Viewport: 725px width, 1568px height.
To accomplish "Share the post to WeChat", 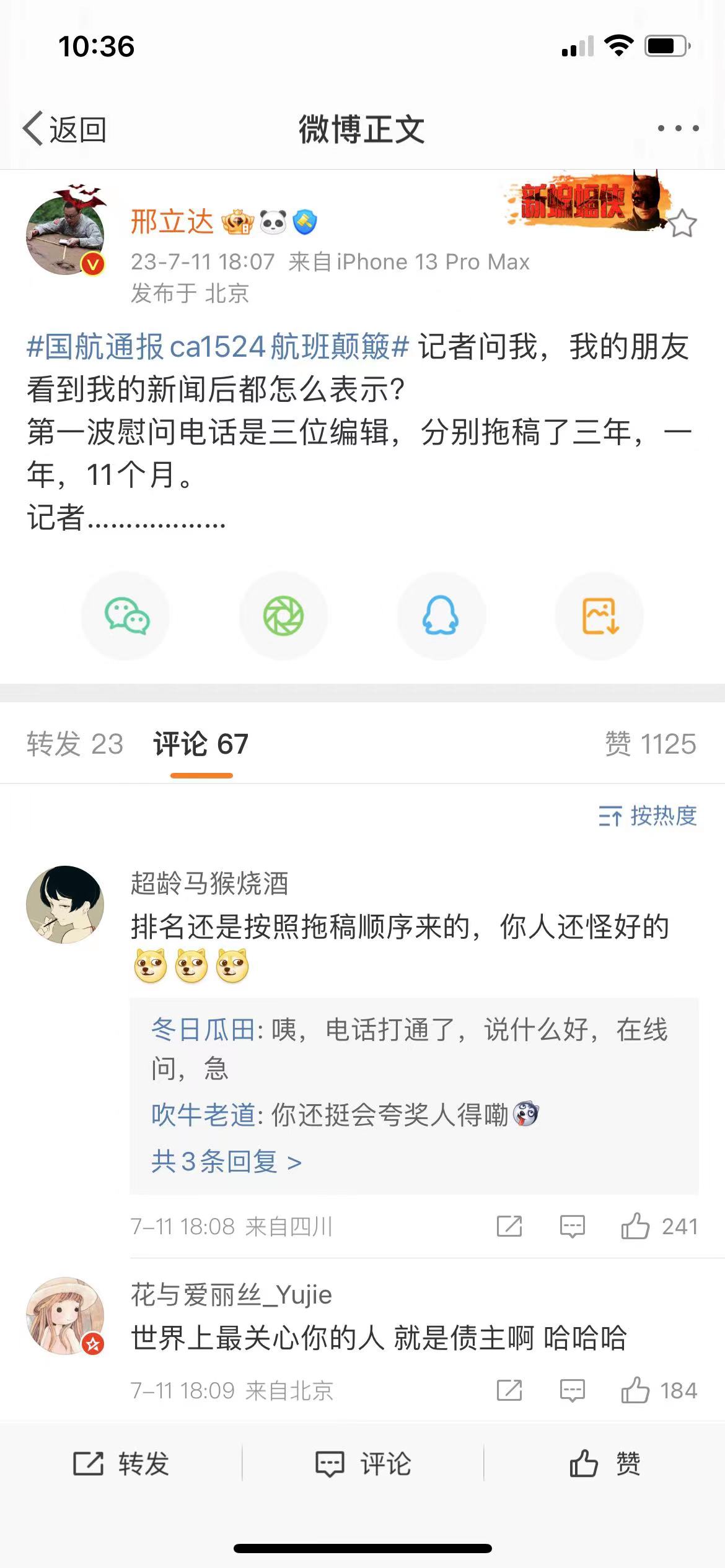I will pos(126,616).
